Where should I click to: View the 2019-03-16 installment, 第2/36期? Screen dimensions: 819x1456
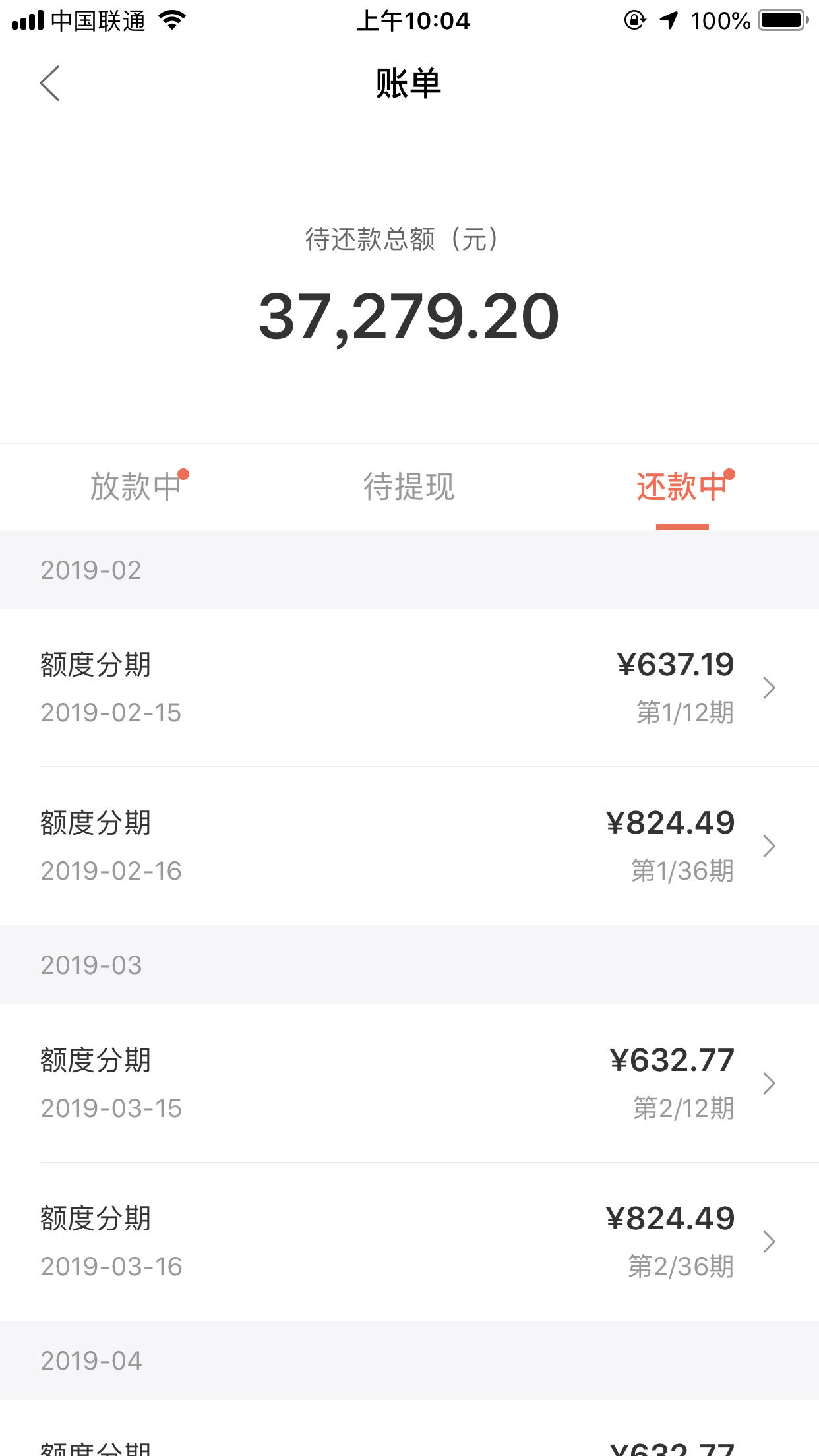pos(409,1242)
